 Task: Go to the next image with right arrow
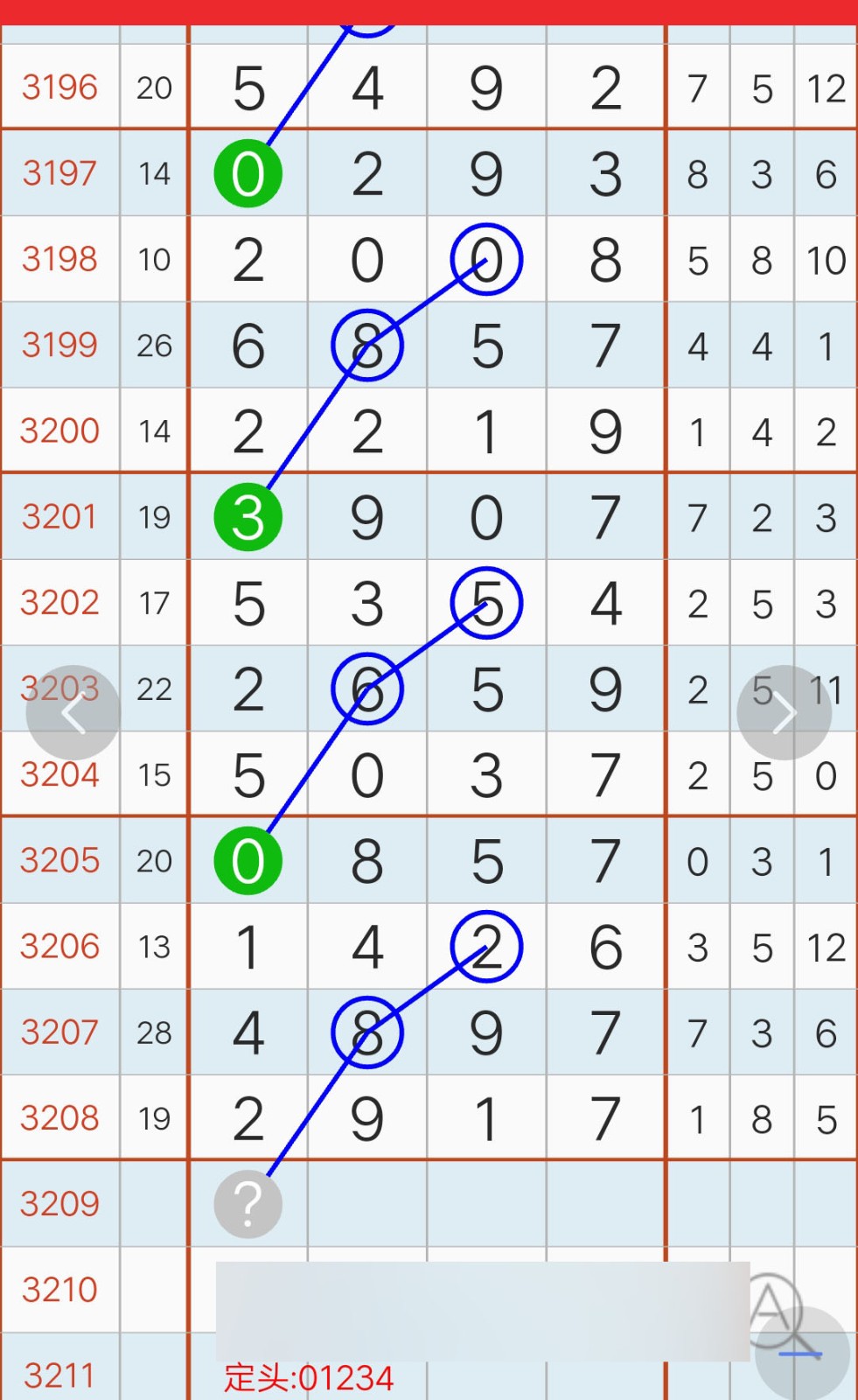tap(784, 713)
